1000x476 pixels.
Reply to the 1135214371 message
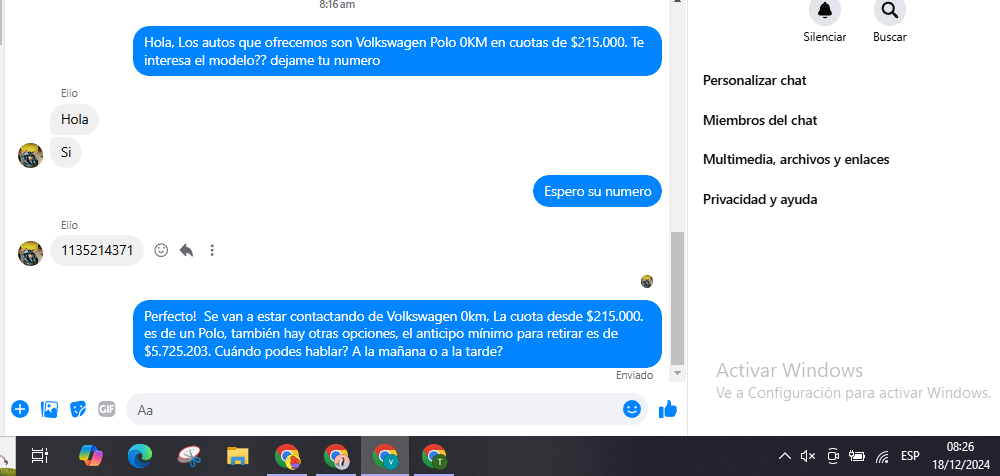[186, 251]
